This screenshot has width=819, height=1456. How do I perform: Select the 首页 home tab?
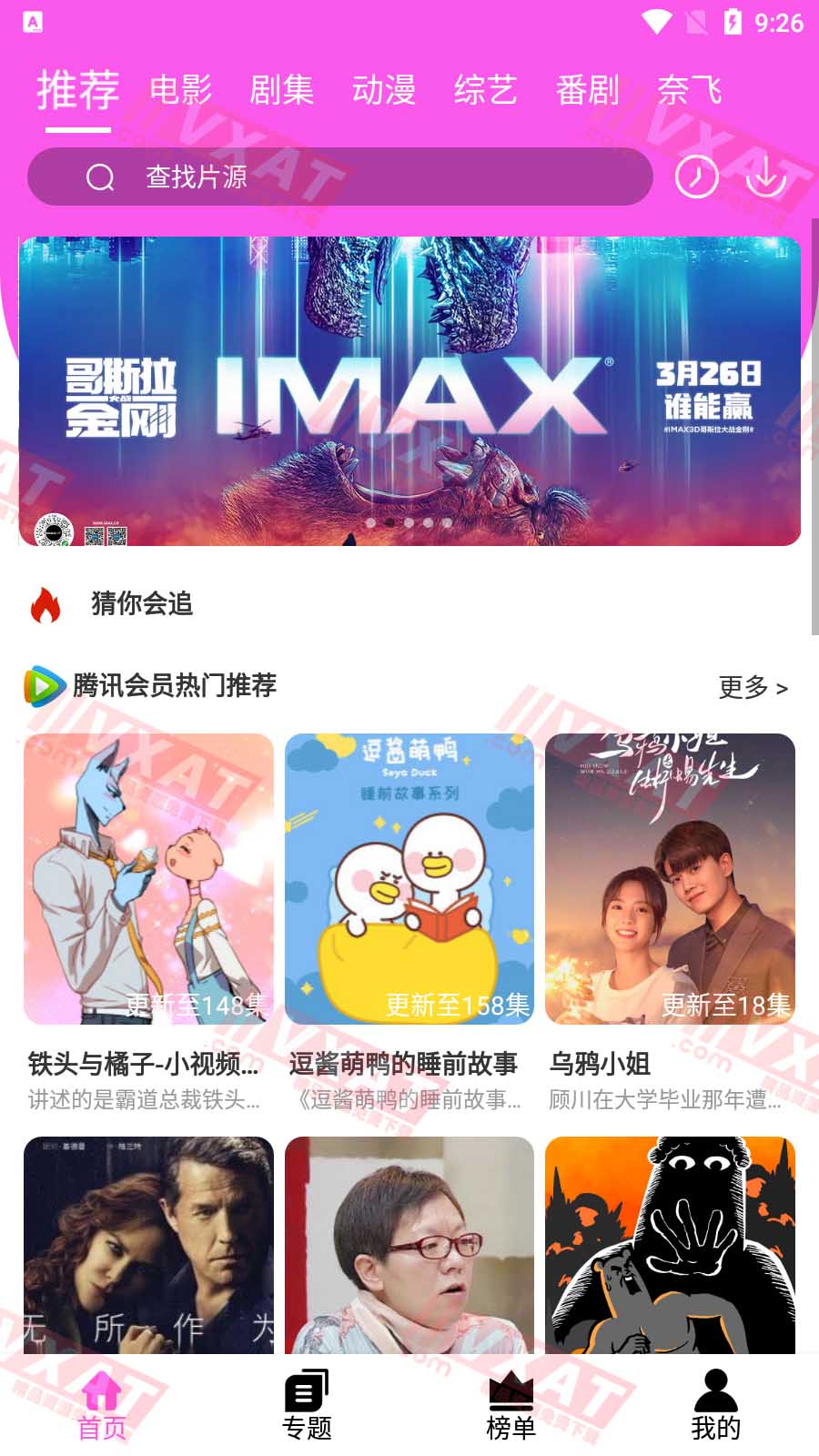coord(101,1406)
